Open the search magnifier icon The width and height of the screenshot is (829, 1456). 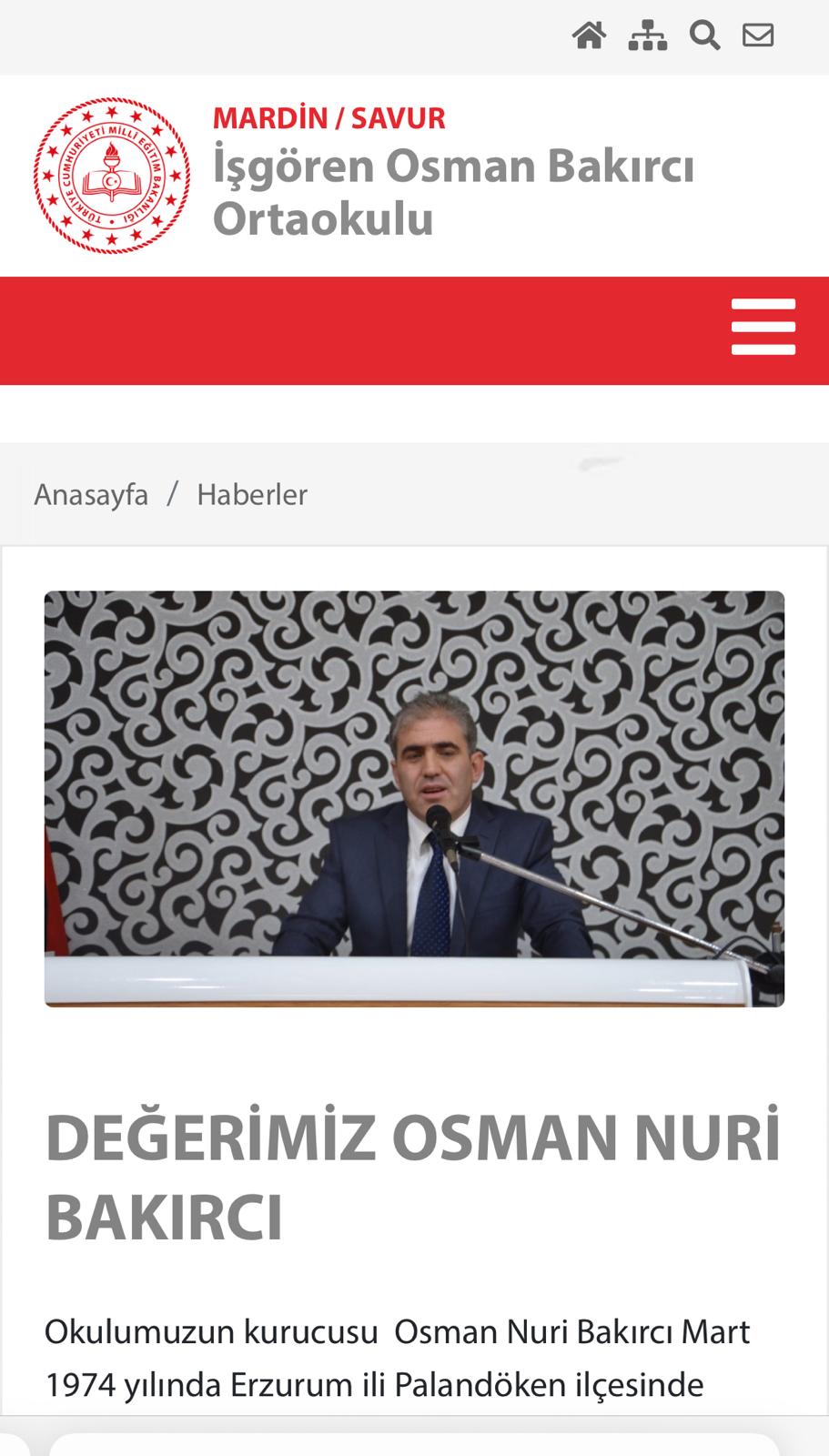pyautogui.click(x=704, y=35)
